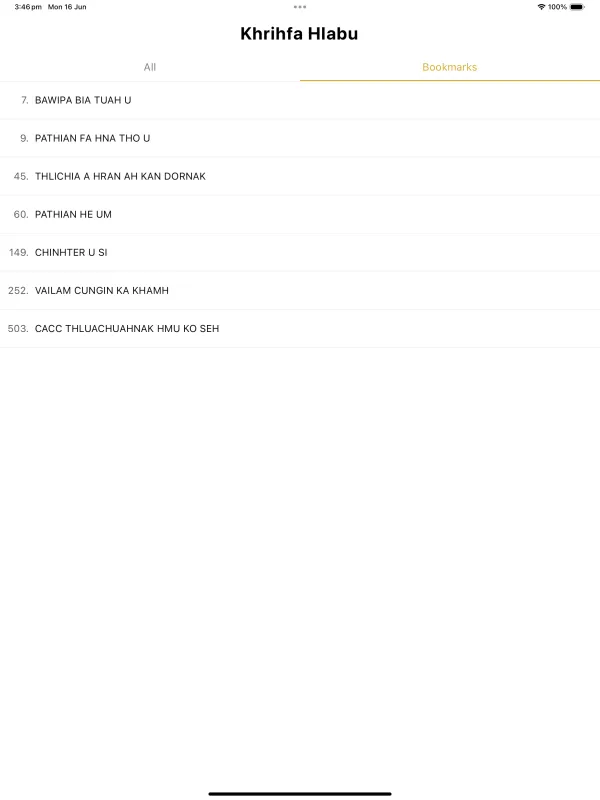Image resolution: width=600 pixels, height=800 pixels.
Task: Select the Bookmarks tab
Action: tap(449, 67)
